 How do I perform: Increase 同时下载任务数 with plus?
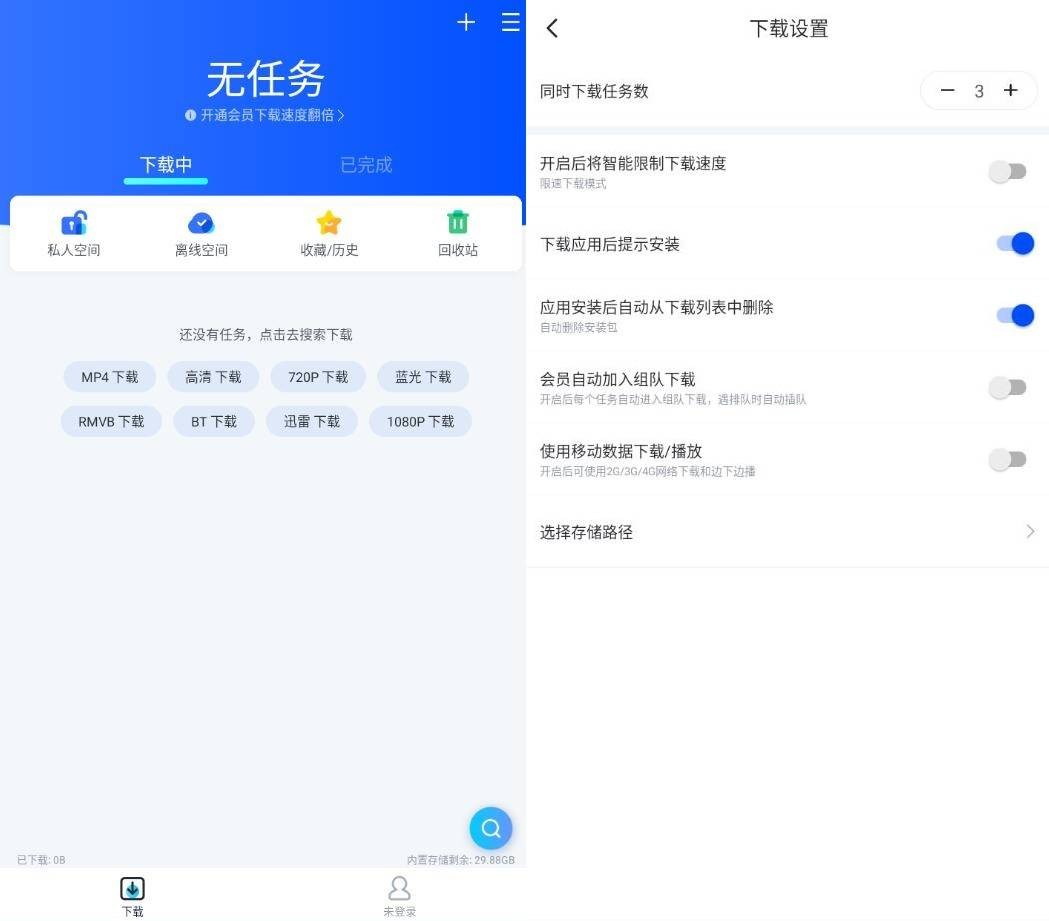click(x=1011, y=91)
